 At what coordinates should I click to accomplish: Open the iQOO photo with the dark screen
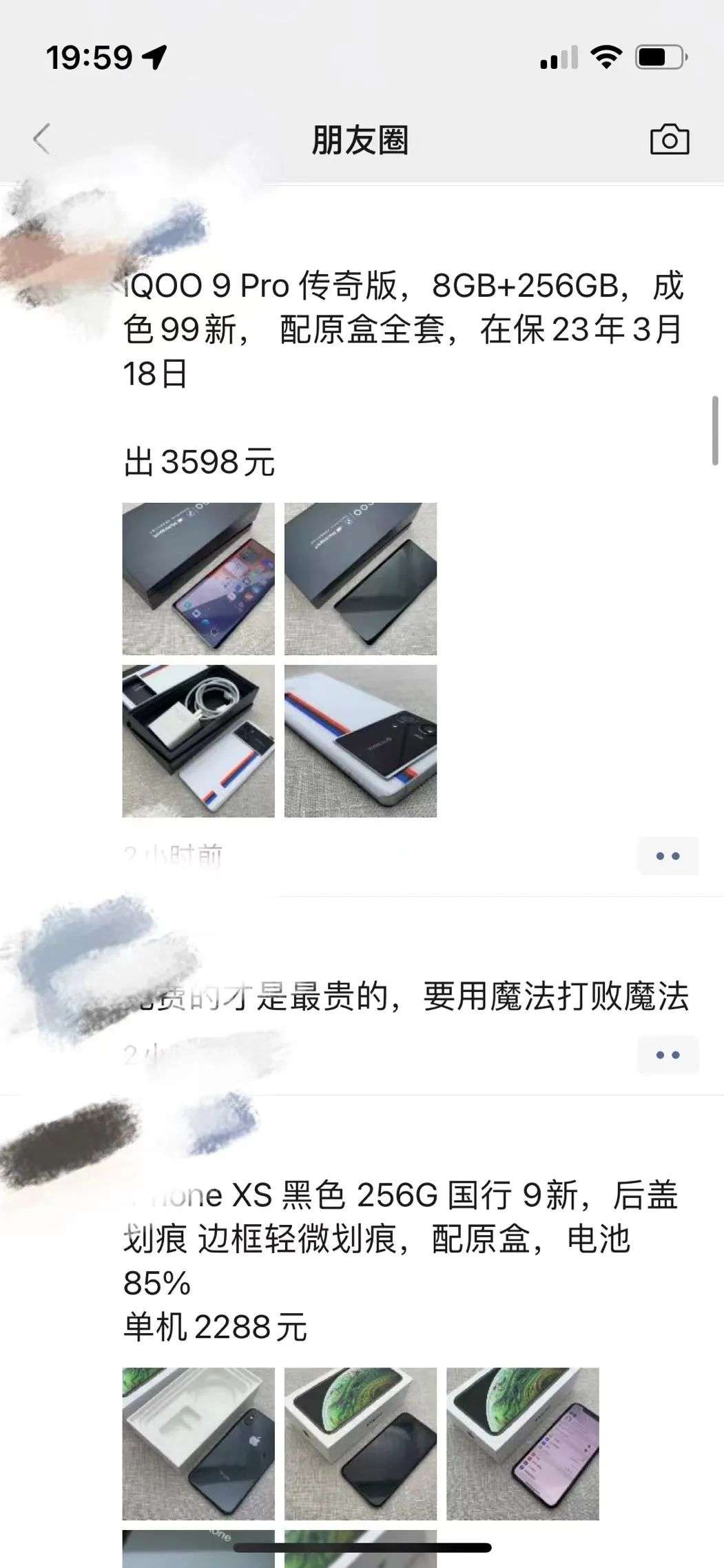(360, 579)
